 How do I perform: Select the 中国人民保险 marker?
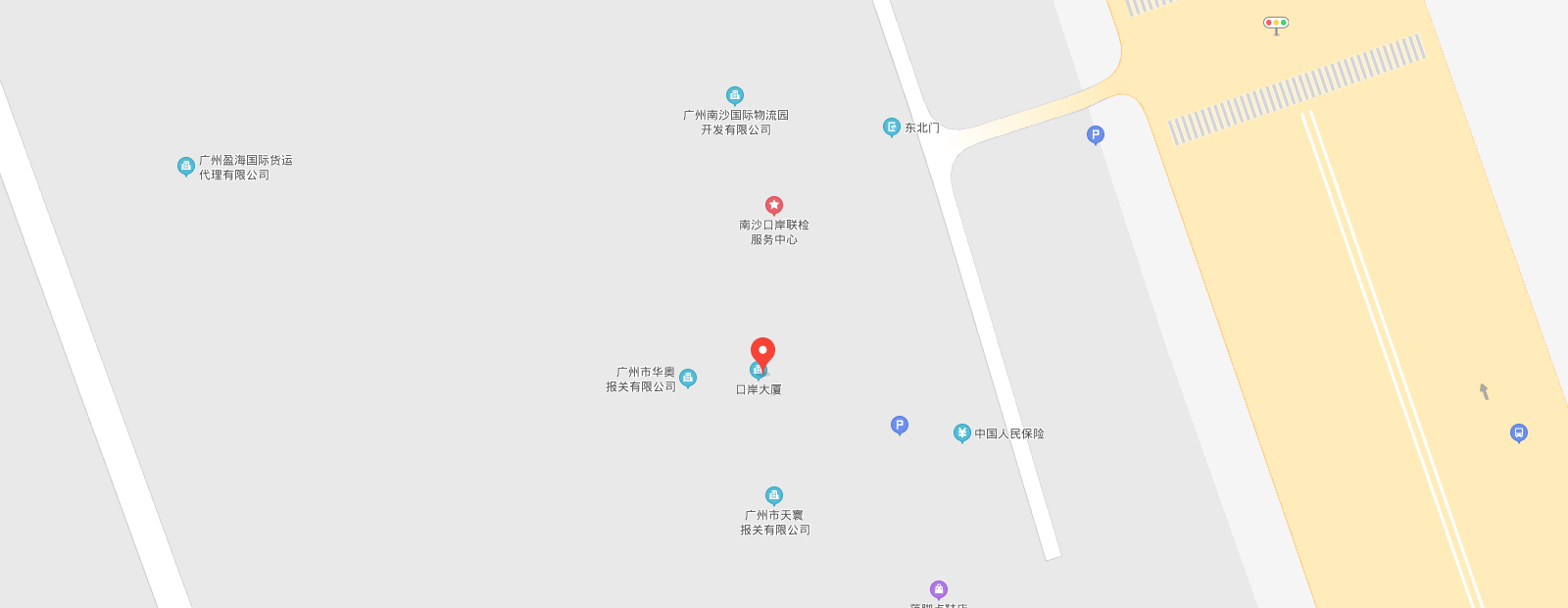(x=962, y=432)
